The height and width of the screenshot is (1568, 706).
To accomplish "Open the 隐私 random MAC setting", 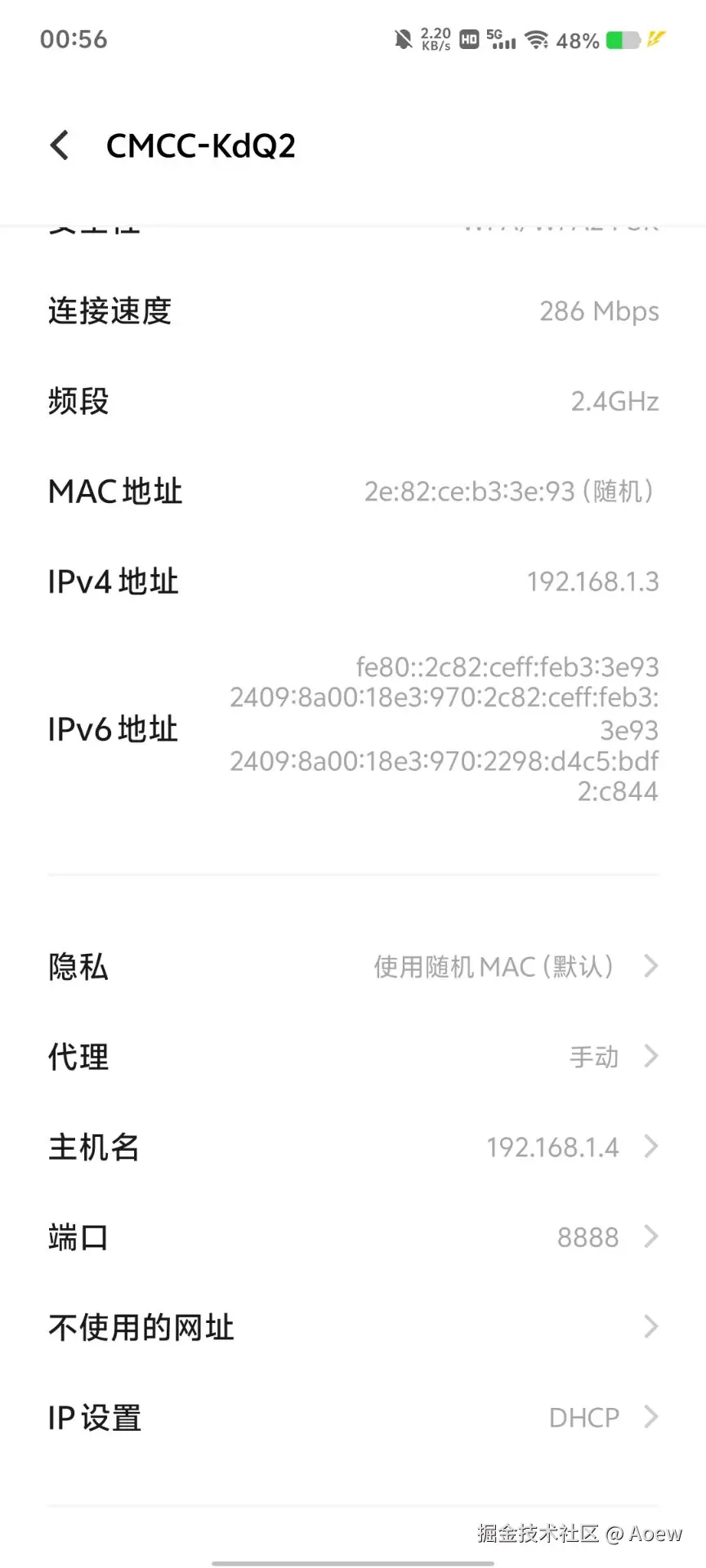I will click(x=353, y=967).
